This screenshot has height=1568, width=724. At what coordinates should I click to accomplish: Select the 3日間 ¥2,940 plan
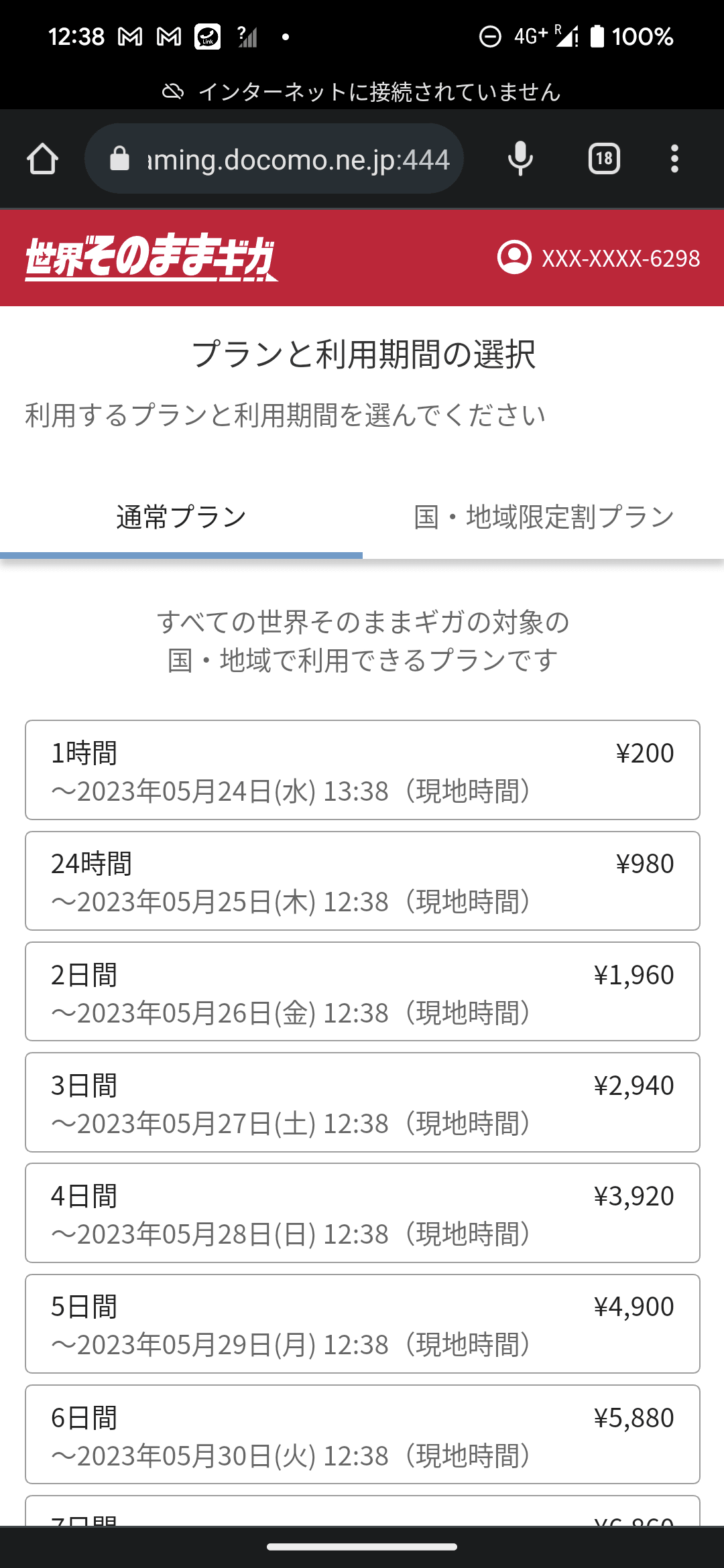click(362, 1102)
